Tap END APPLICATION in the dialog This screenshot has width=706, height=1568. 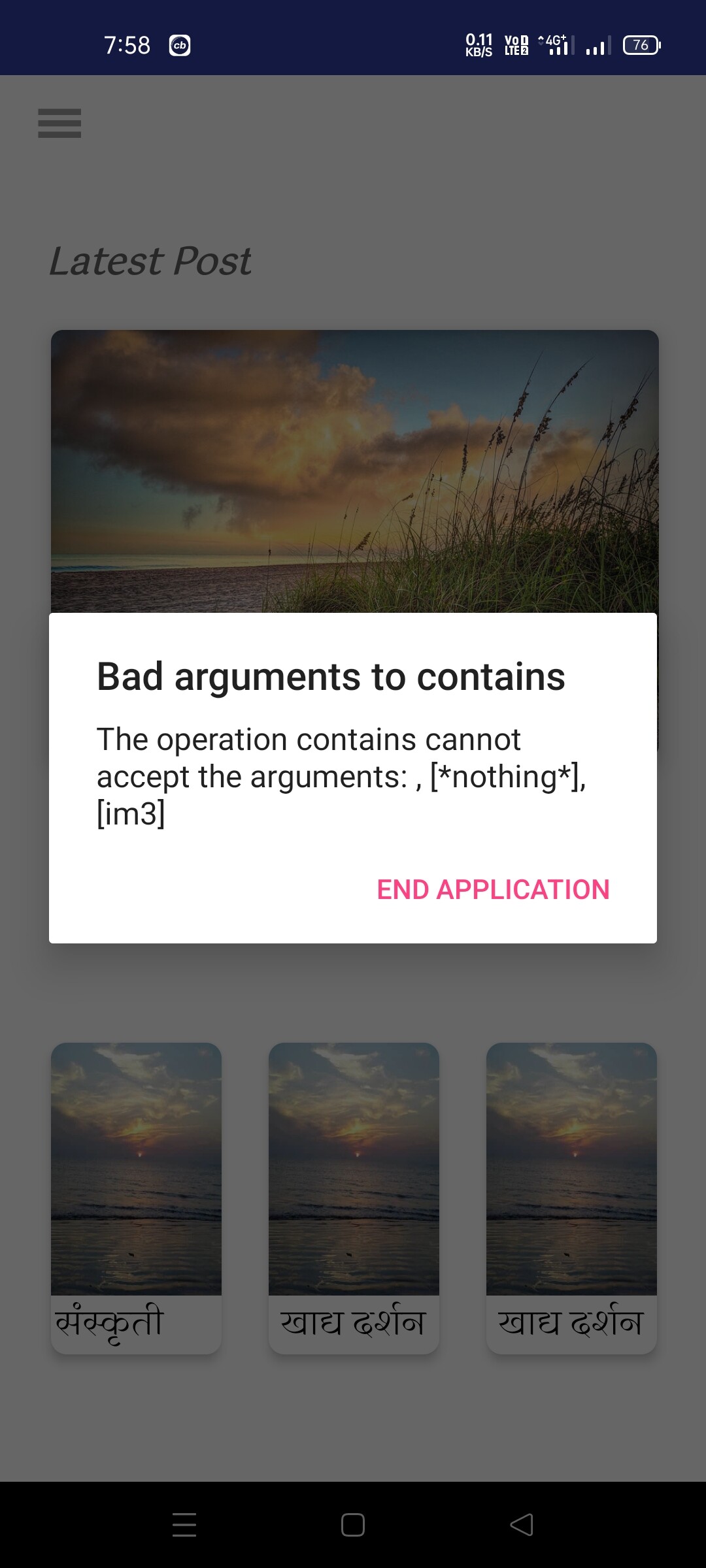pyautogui.click(x=492, y=889)
